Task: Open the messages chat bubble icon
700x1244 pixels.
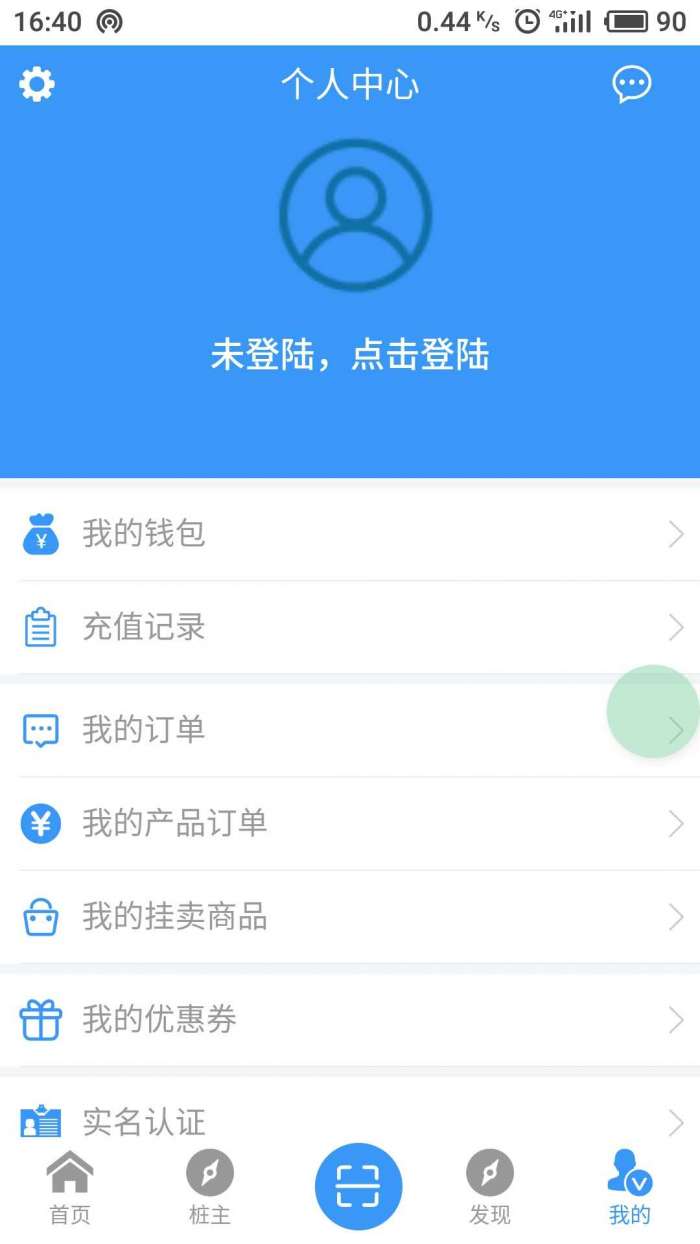Action: point(632,85)
